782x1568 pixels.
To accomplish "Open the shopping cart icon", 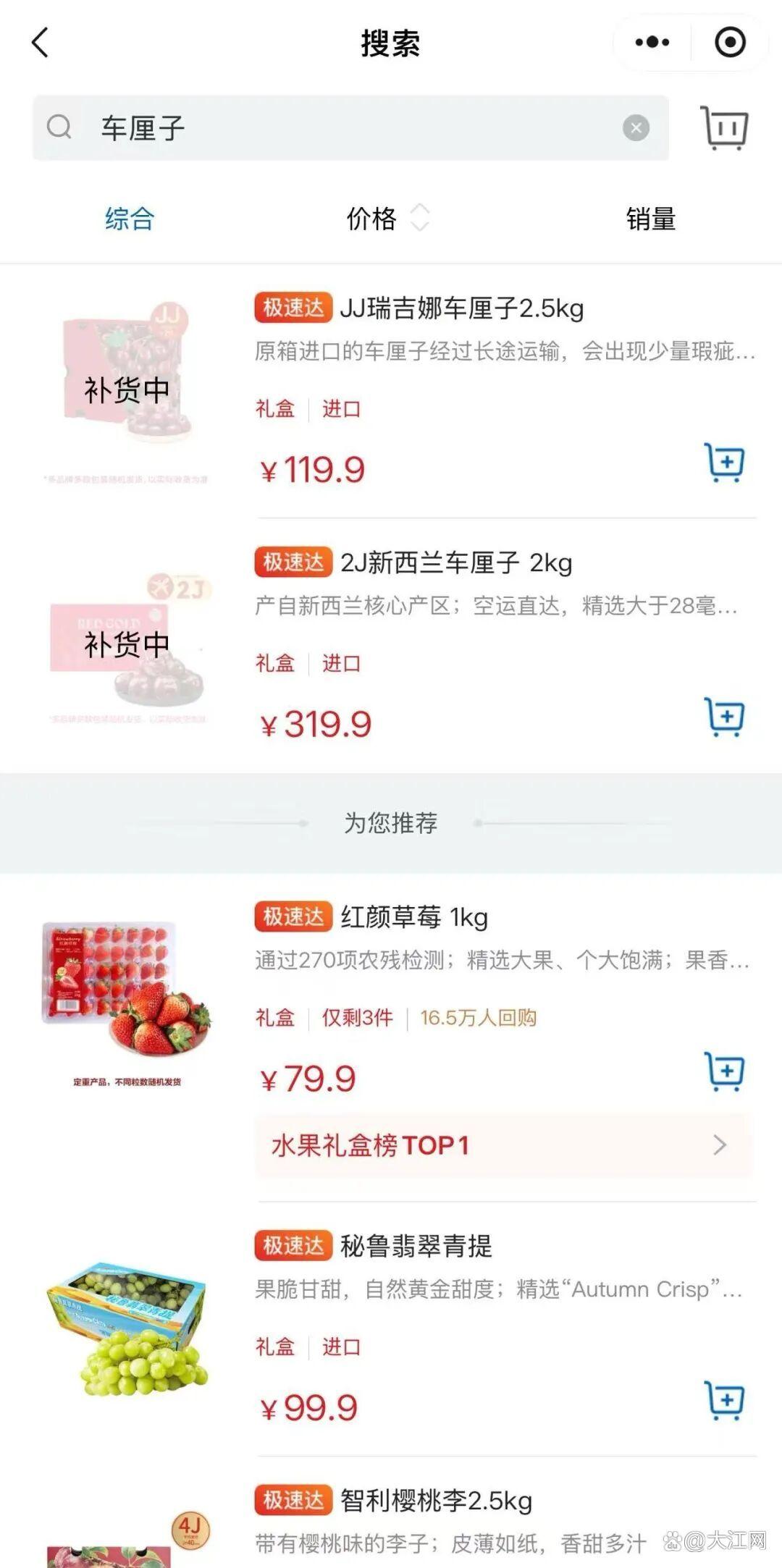I will (723, 127).
